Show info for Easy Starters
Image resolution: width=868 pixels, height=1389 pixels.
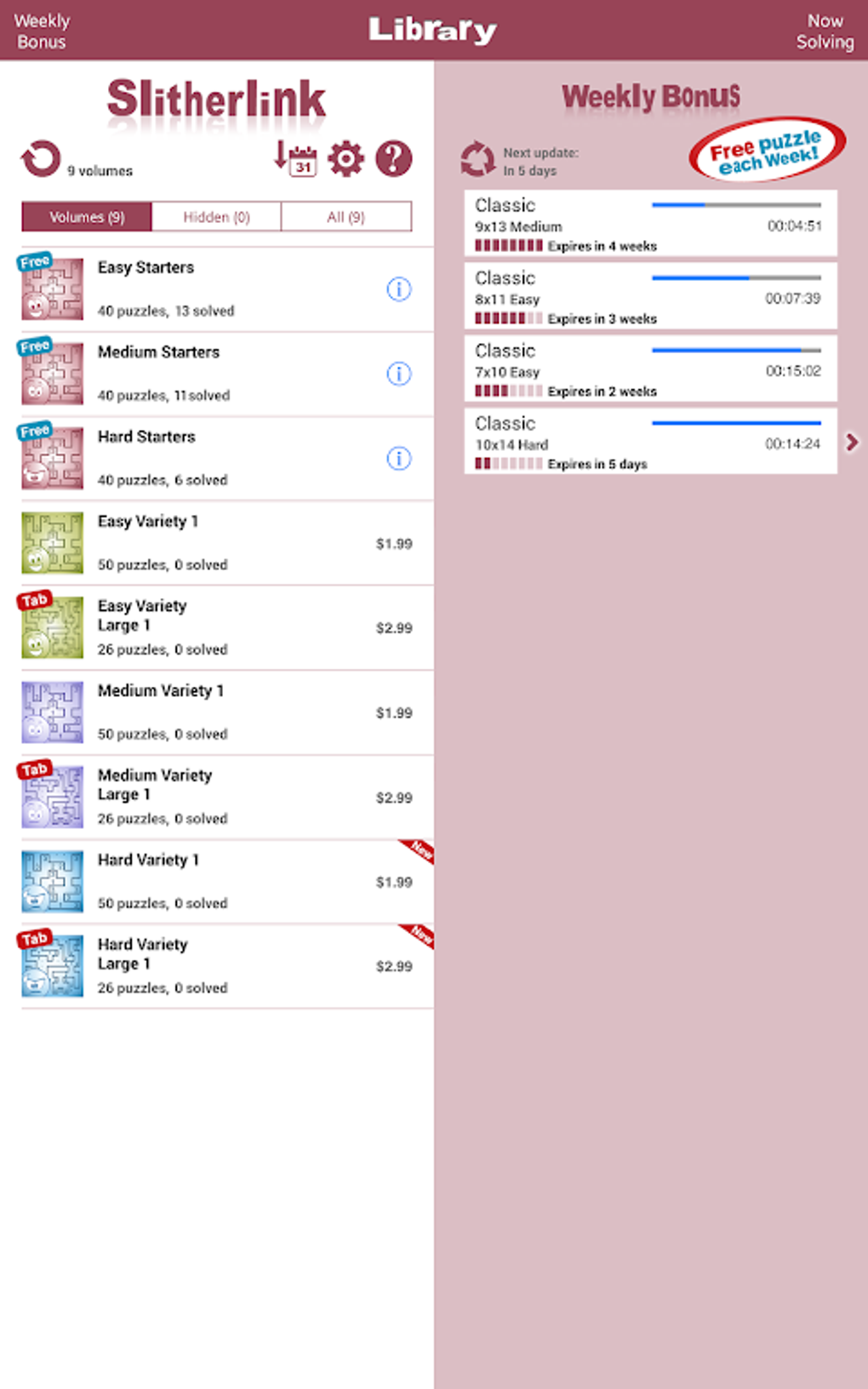398,289
